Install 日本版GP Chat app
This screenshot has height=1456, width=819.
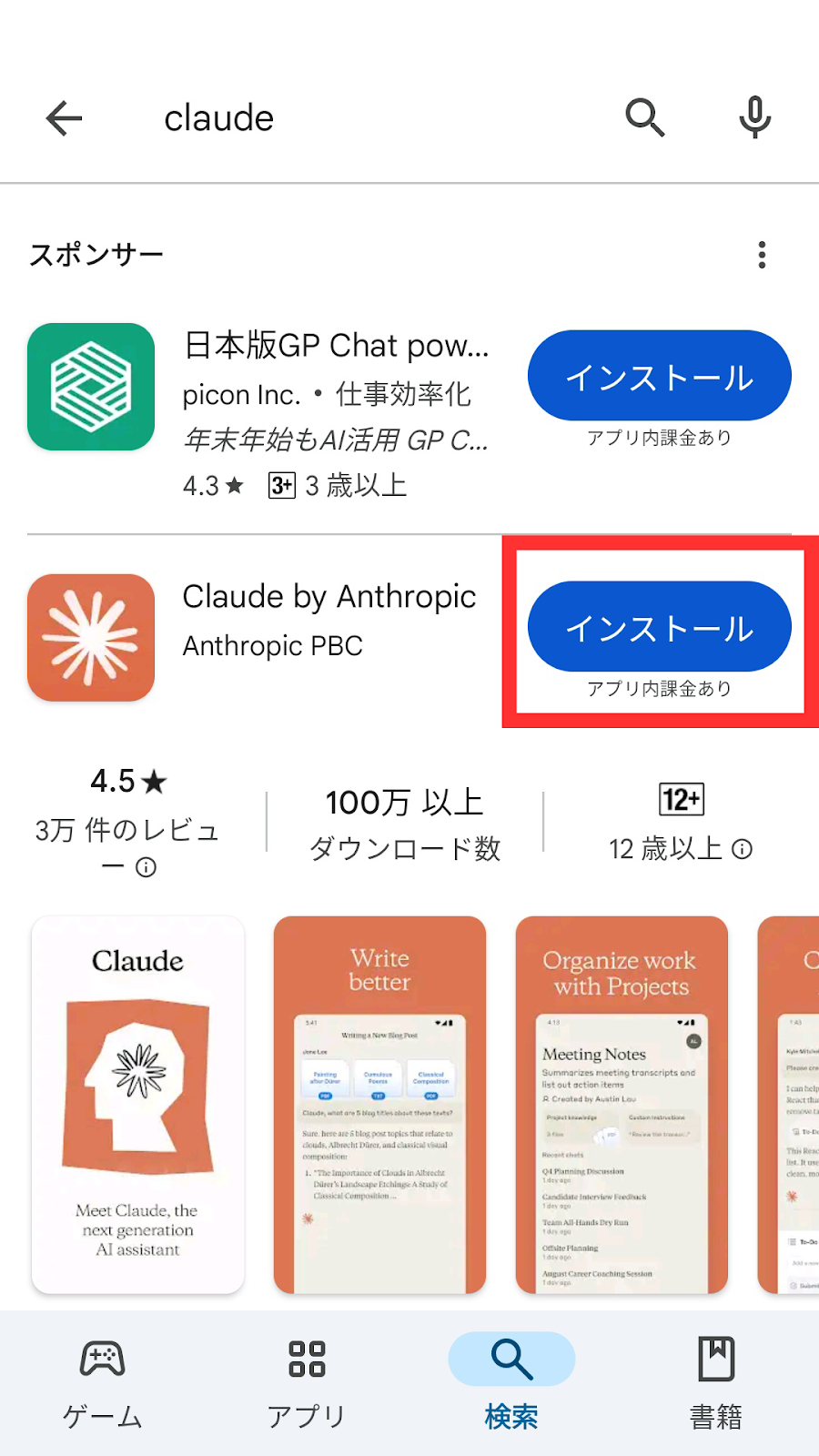[659, 376]
